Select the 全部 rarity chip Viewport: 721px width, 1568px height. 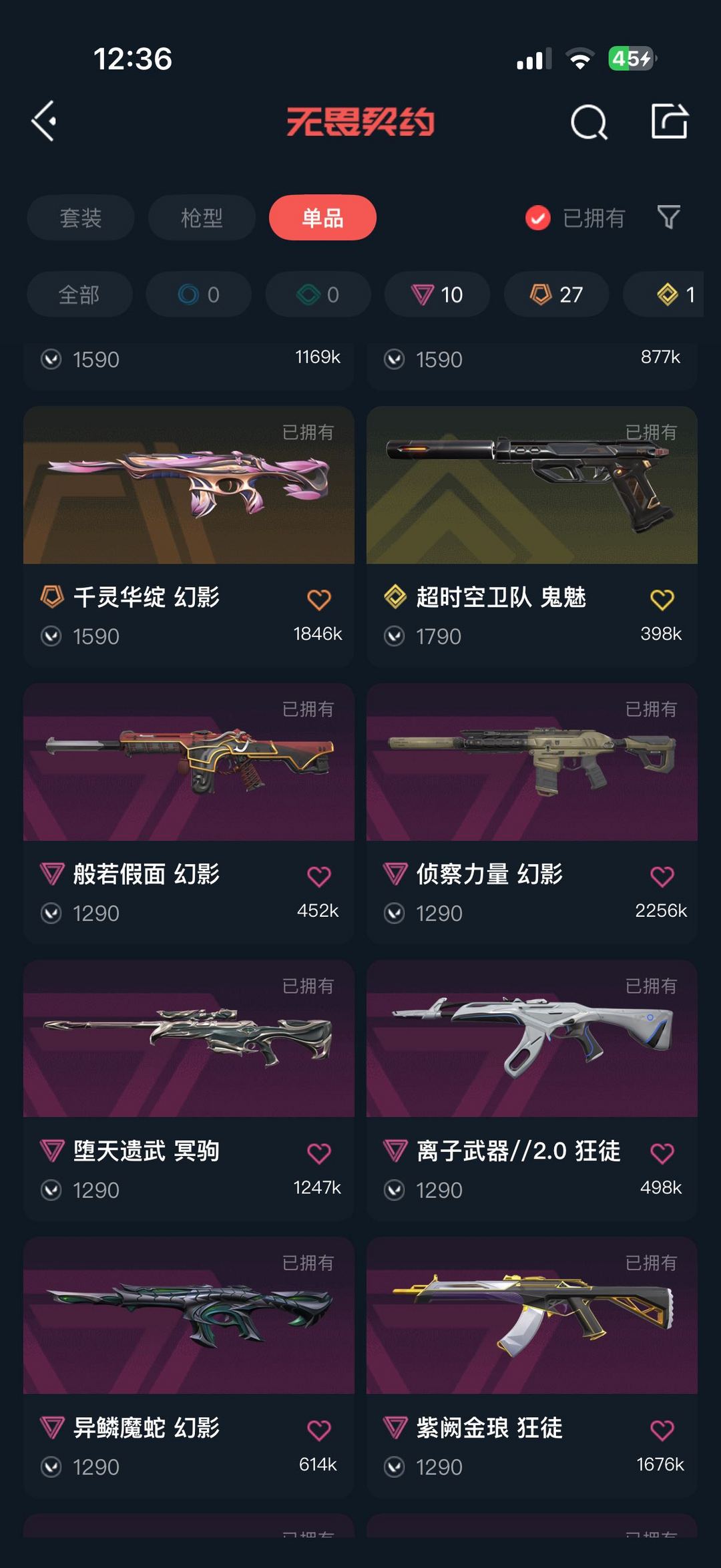click(x=79, y=295)
